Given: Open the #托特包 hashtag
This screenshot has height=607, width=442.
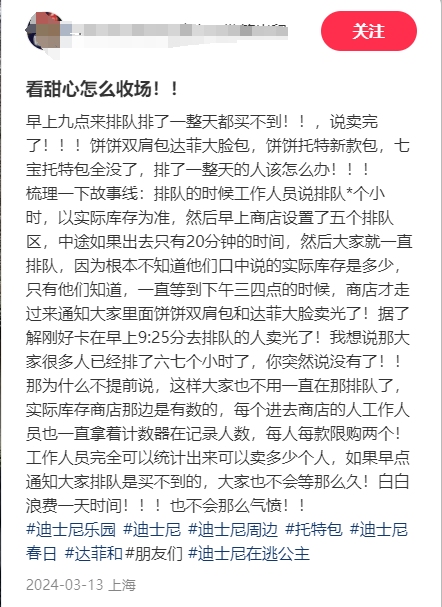Looking at the screenshot, I should (314, 529).
